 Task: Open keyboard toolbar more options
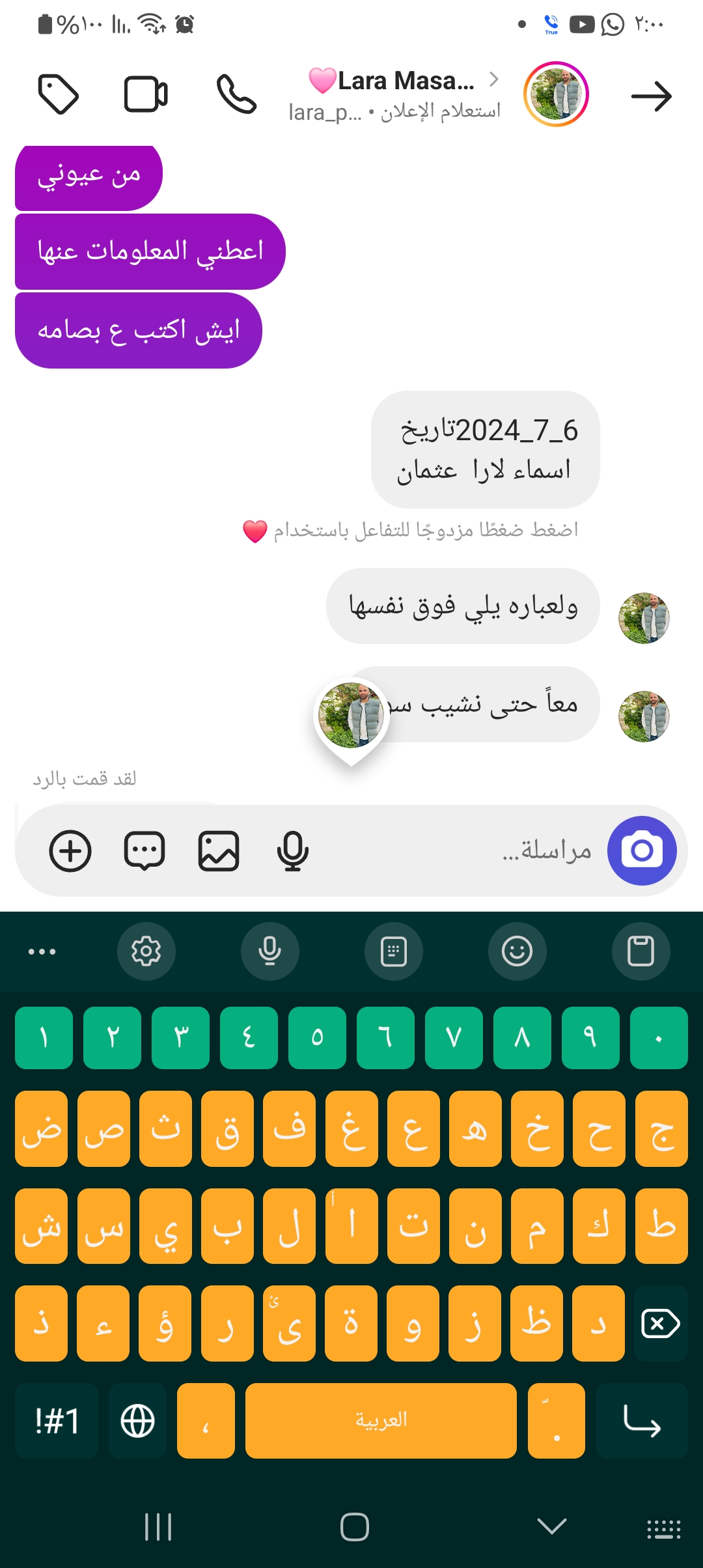42,951
